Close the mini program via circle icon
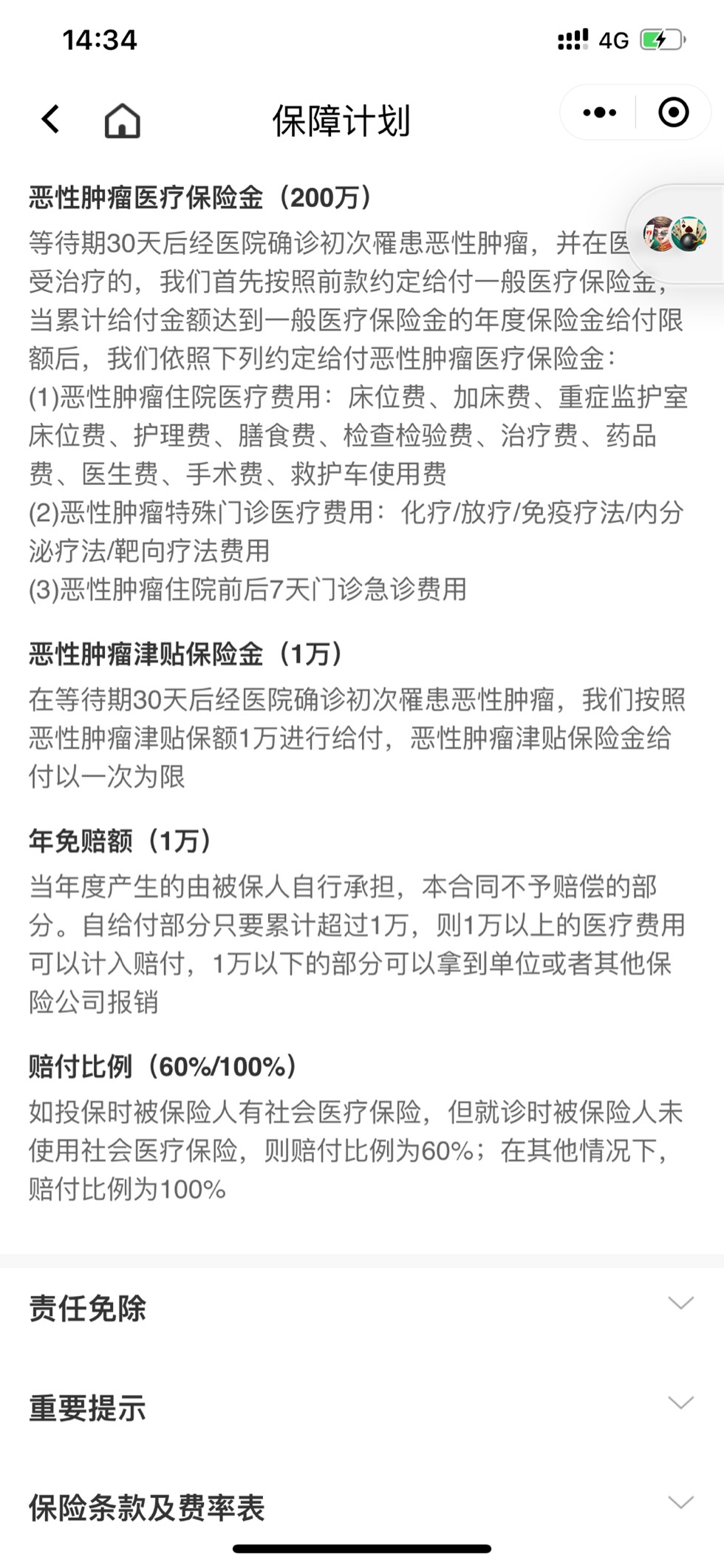Viewport: 724px width, 1568px height. (673, 112)
